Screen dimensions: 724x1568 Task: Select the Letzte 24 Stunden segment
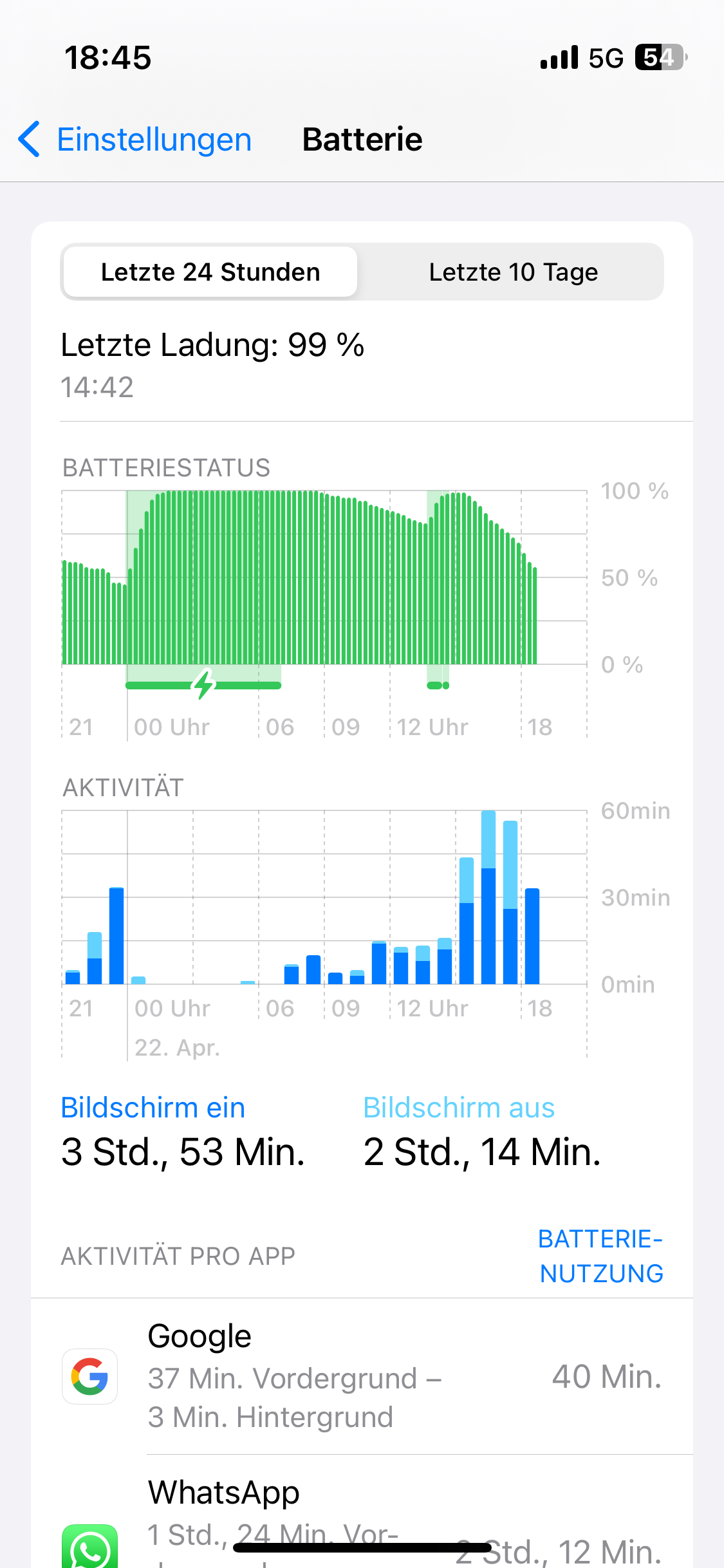pyautogui.click(x=210, y=272)
